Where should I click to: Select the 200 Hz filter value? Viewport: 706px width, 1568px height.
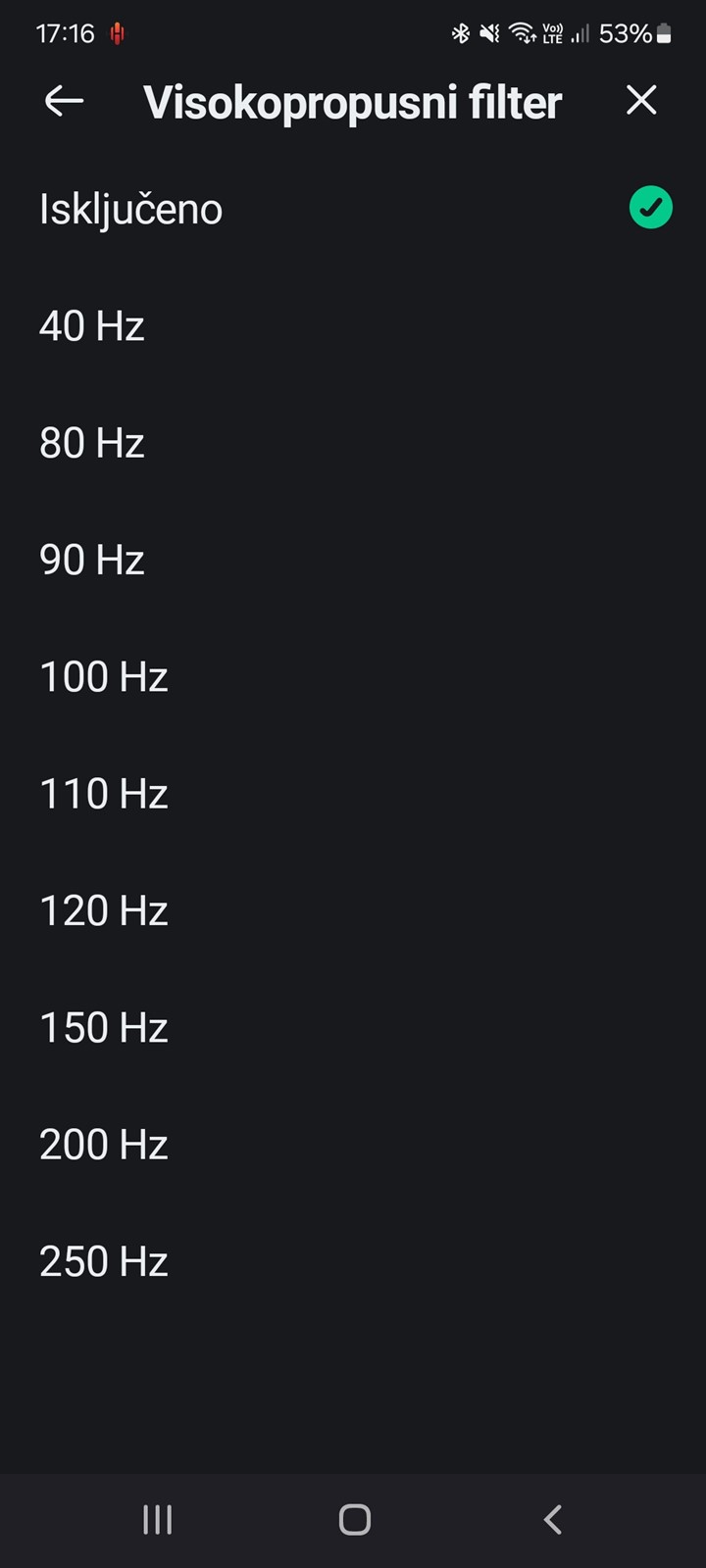pyautogui.click(x=353, y=1145)
